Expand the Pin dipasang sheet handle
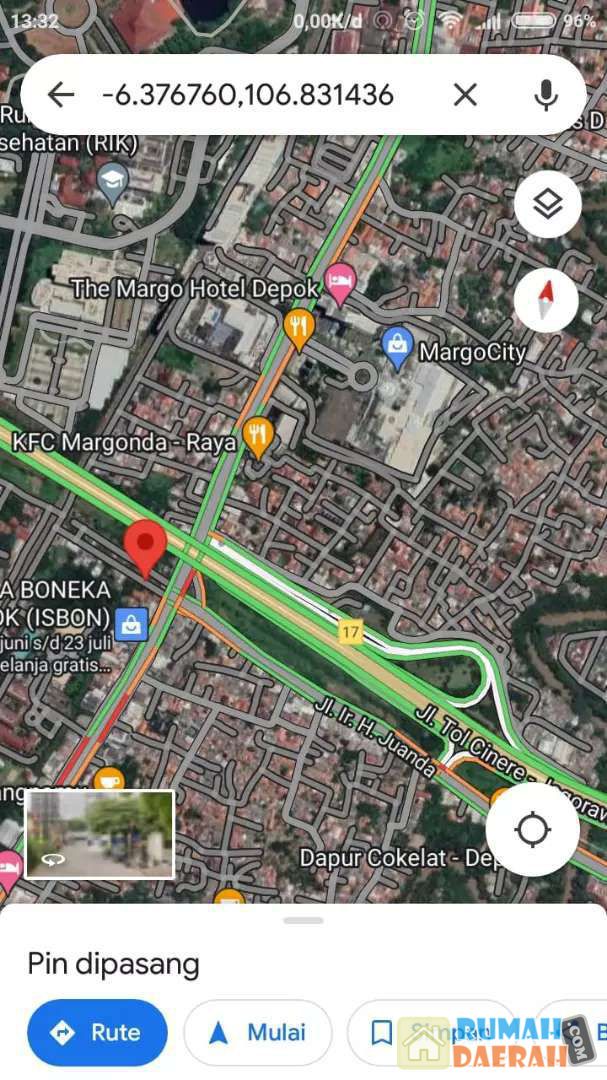The width and height of the screenshot is (607, 1080). 303,920
